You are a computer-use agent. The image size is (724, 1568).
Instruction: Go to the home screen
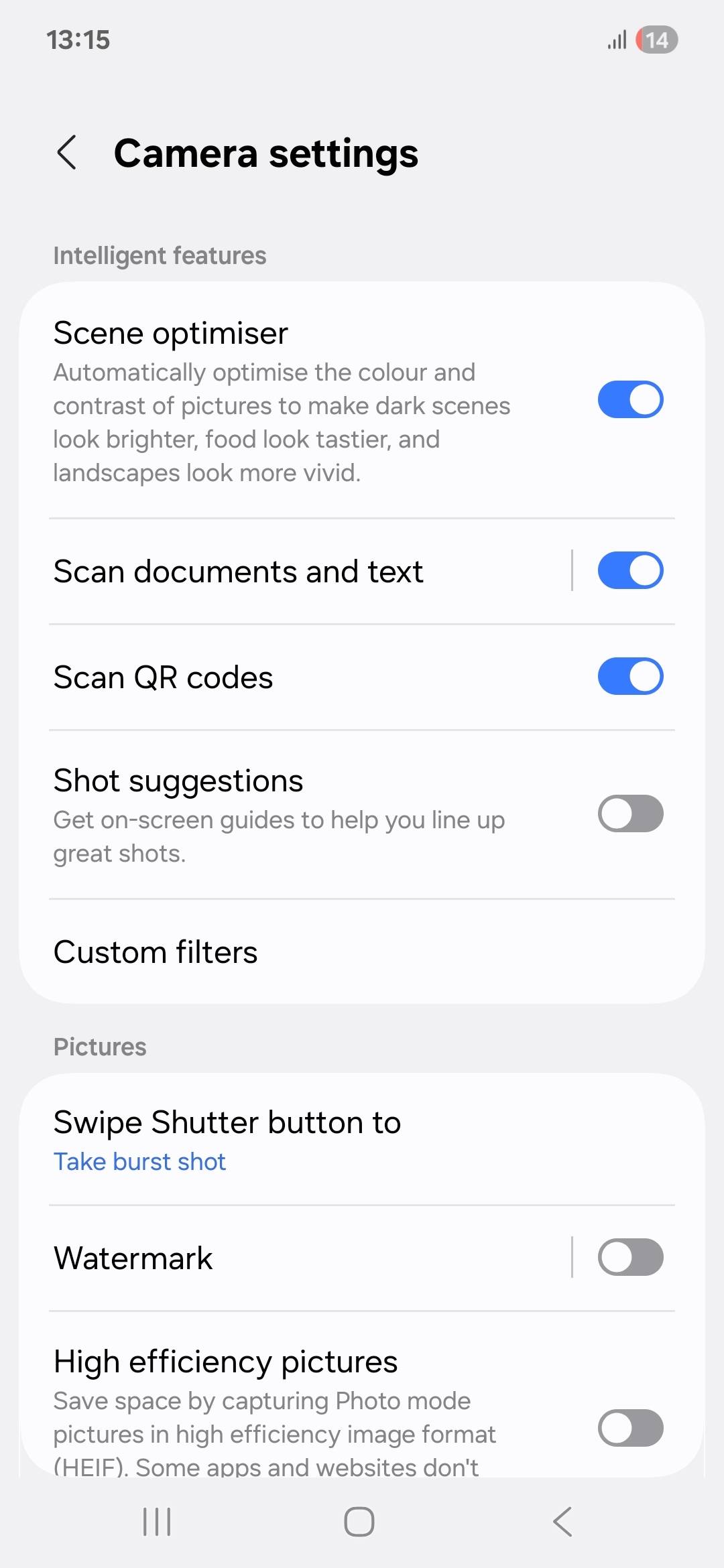(x=359, y=1522)
